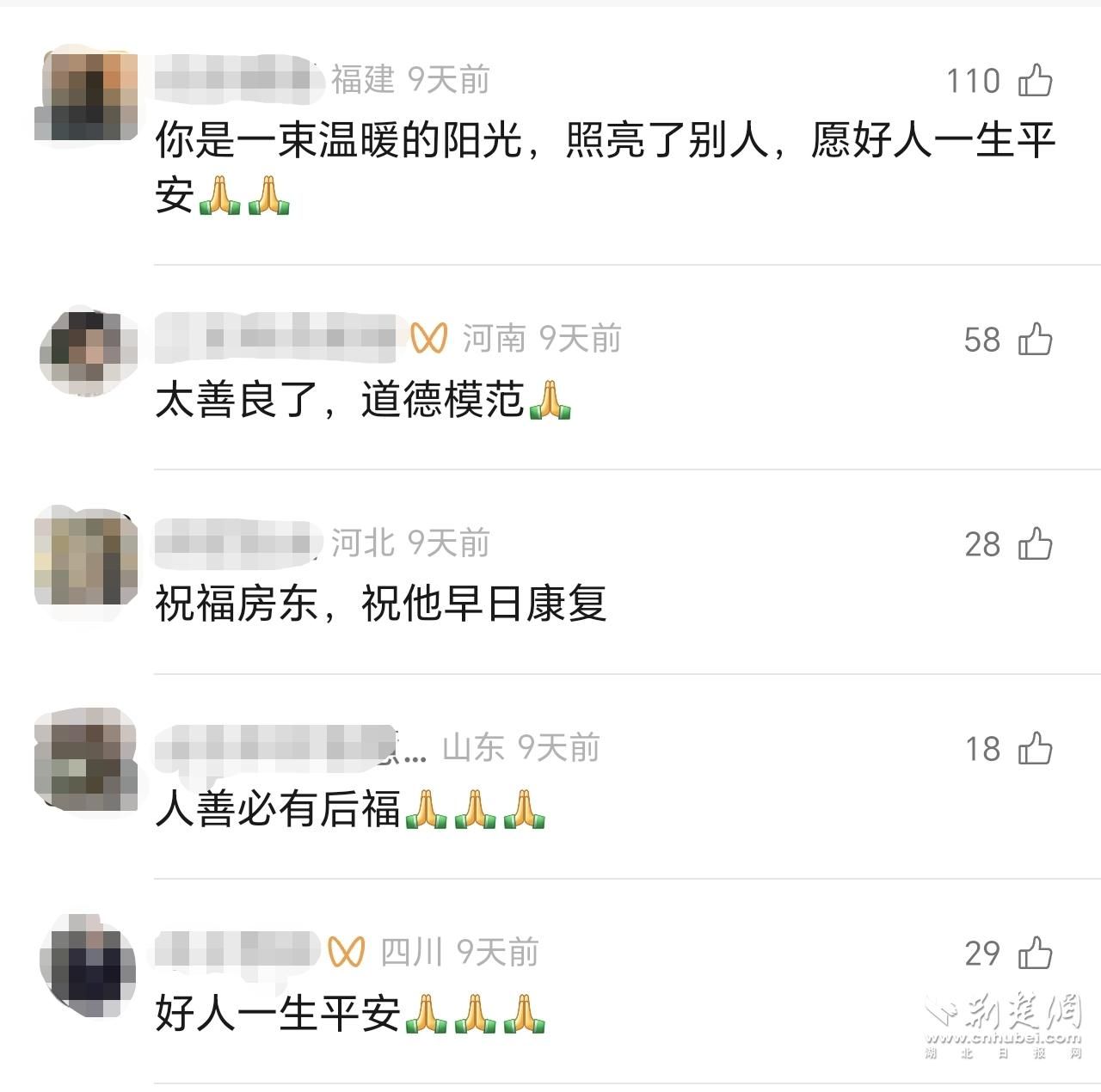Viewport: 1101px width, 1092px height.
Task: Like the Fujian comment with 110 likes
Action: pos(1035,81)
